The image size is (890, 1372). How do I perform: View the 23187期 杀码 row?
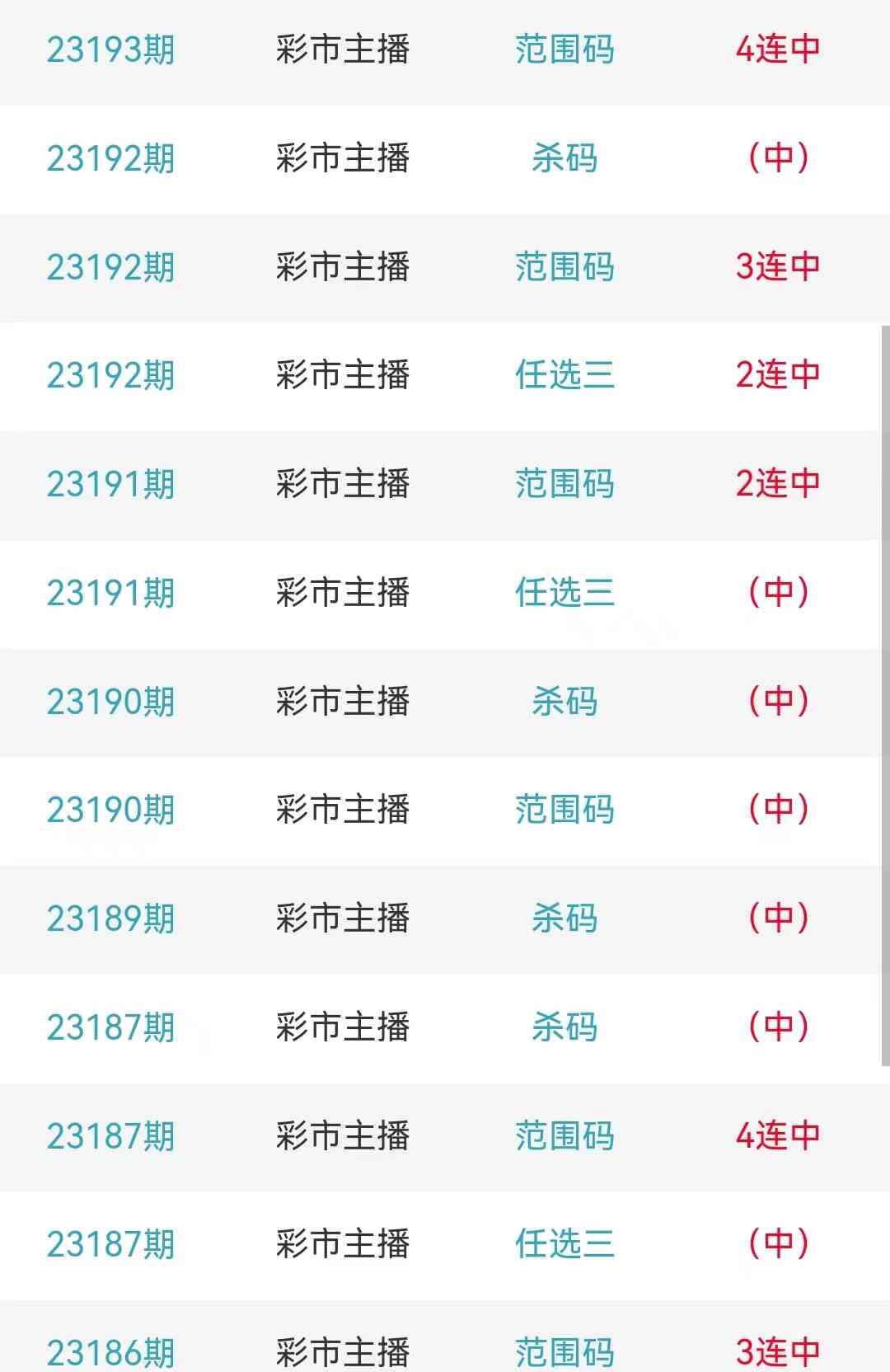(x=565, y=1027)
